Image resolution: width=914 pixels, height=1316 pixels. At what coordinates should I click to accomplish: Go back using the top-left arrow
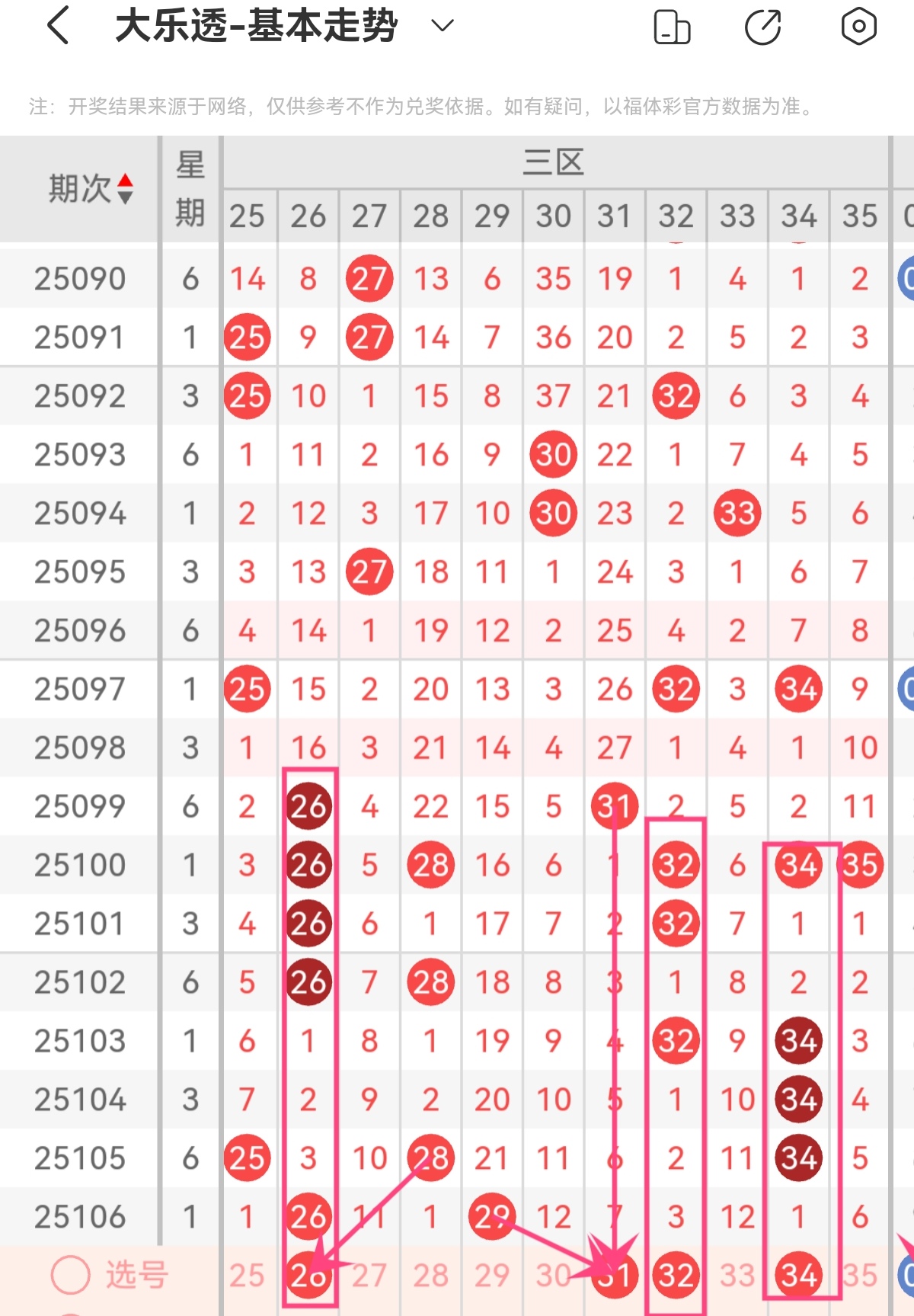(59, 26)
